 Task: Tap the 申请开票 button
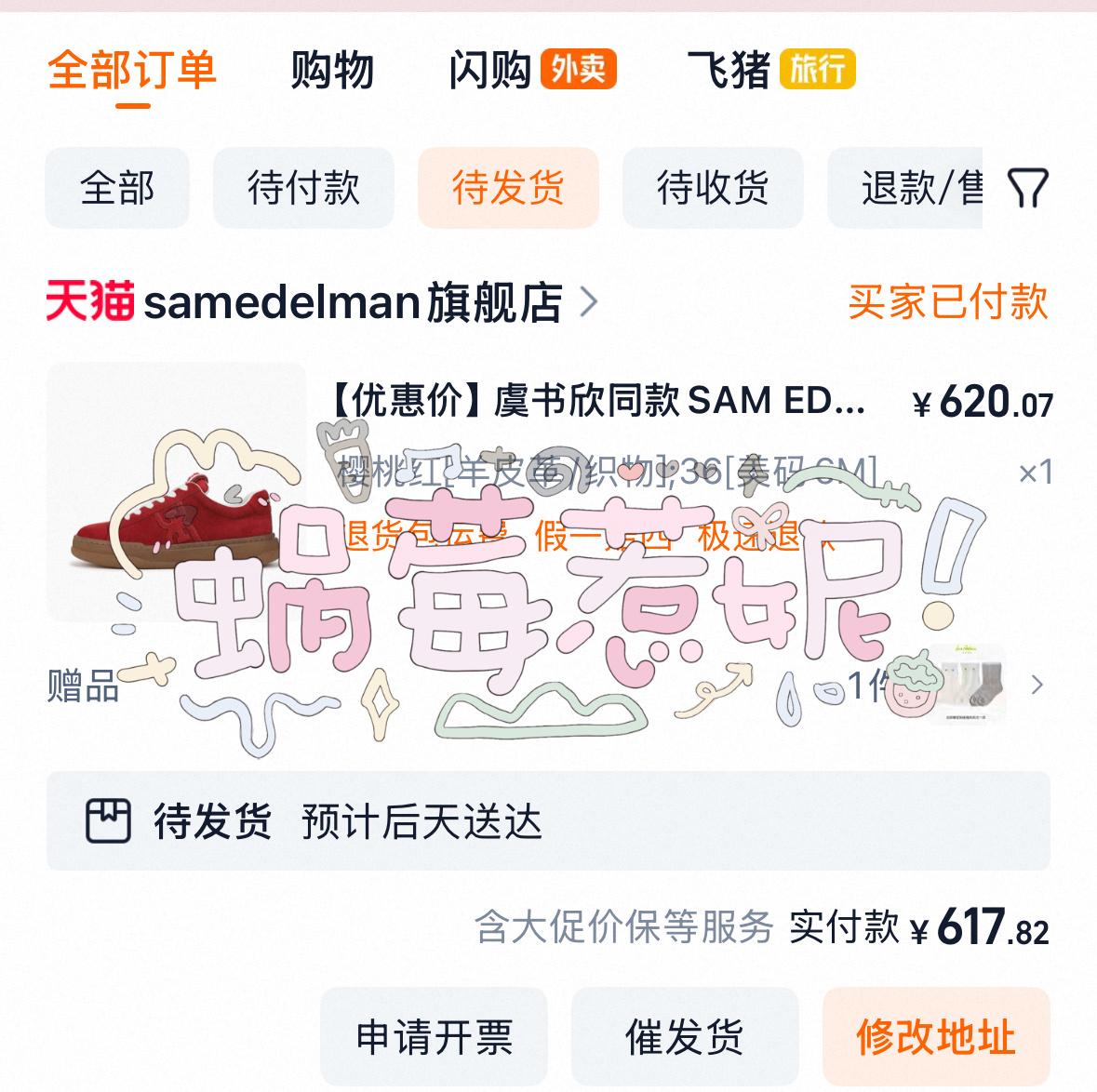tap(434, 1036)
